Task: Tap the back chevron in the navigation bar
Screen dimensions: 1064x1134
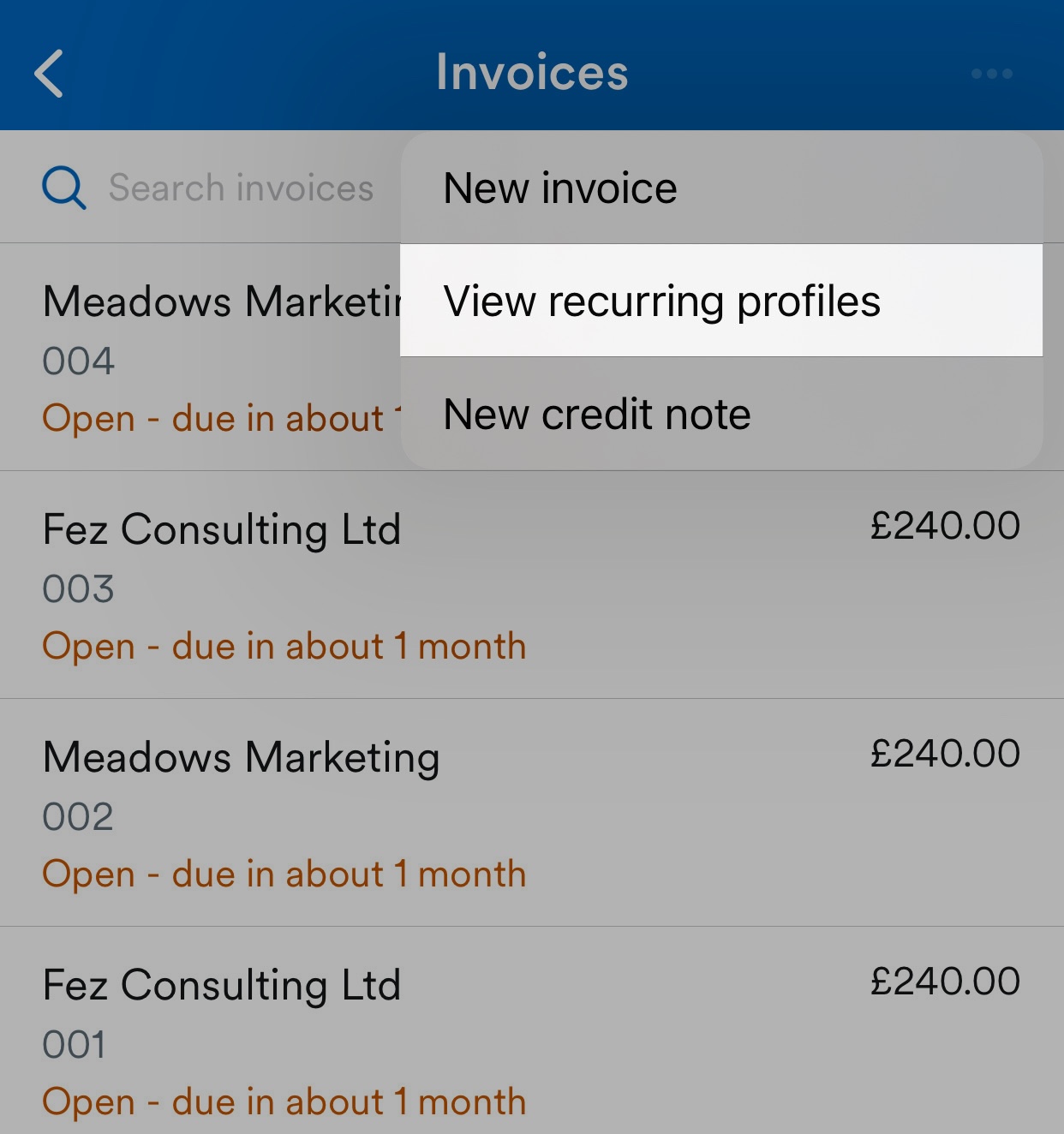Action: (x=49, y=72)
